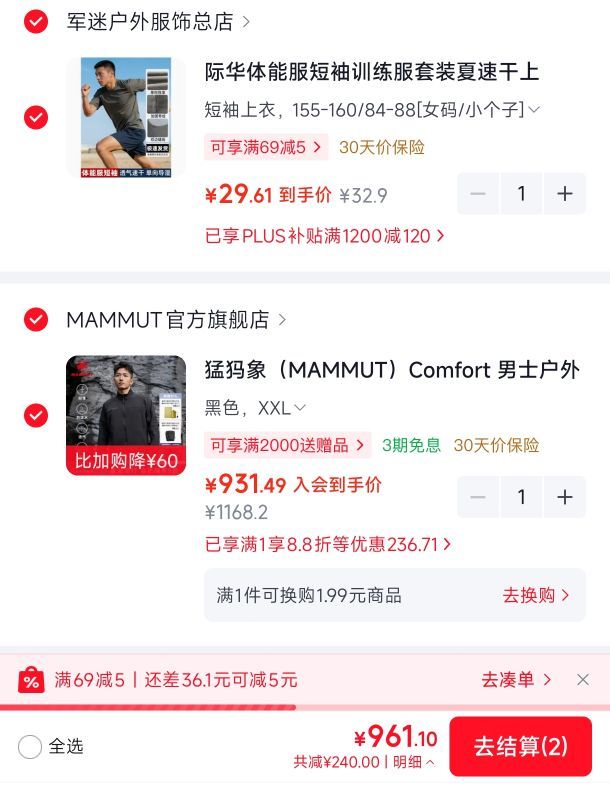Proceed with 去结算(2) checkout
Viewport: 610px width, 812px height.
pyautogui.click(x=520, y=746)
